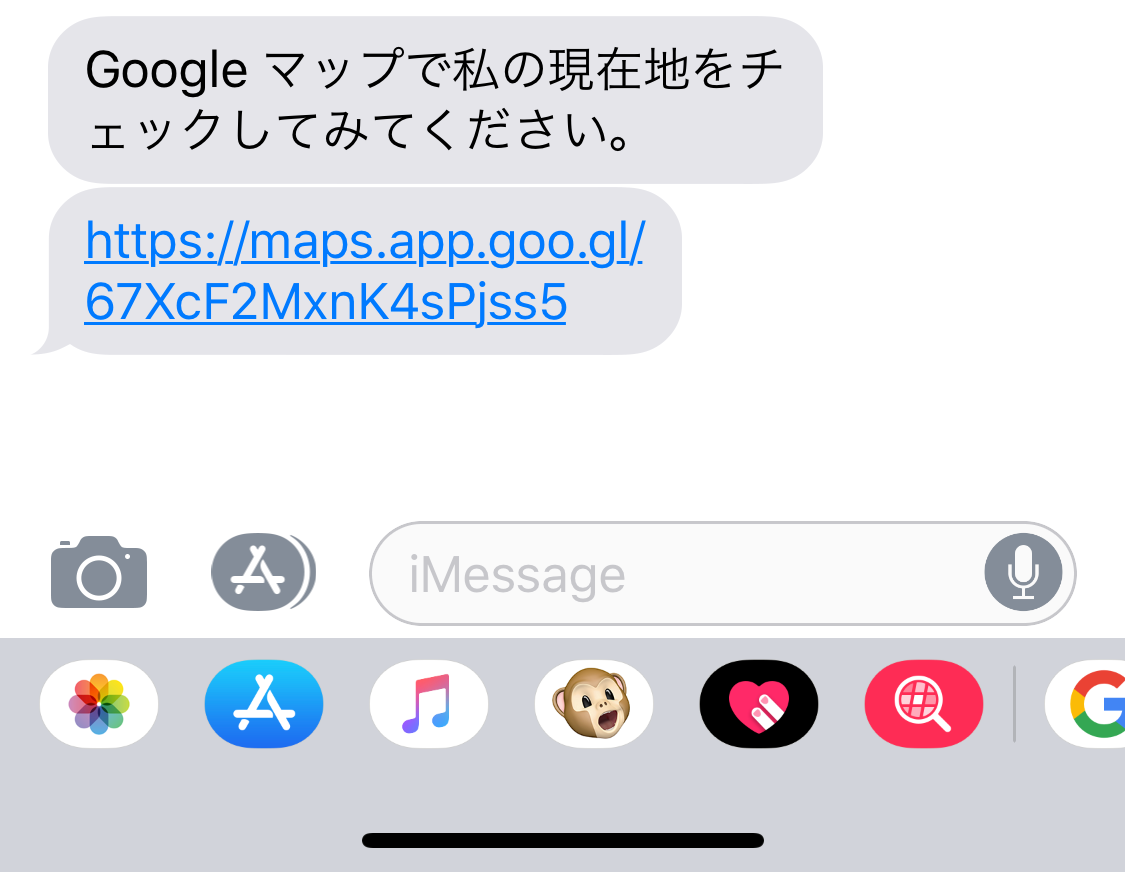Open Animoji monkey app
The height and width of the screenshot is (872, 1125).
tap(594, 704)
